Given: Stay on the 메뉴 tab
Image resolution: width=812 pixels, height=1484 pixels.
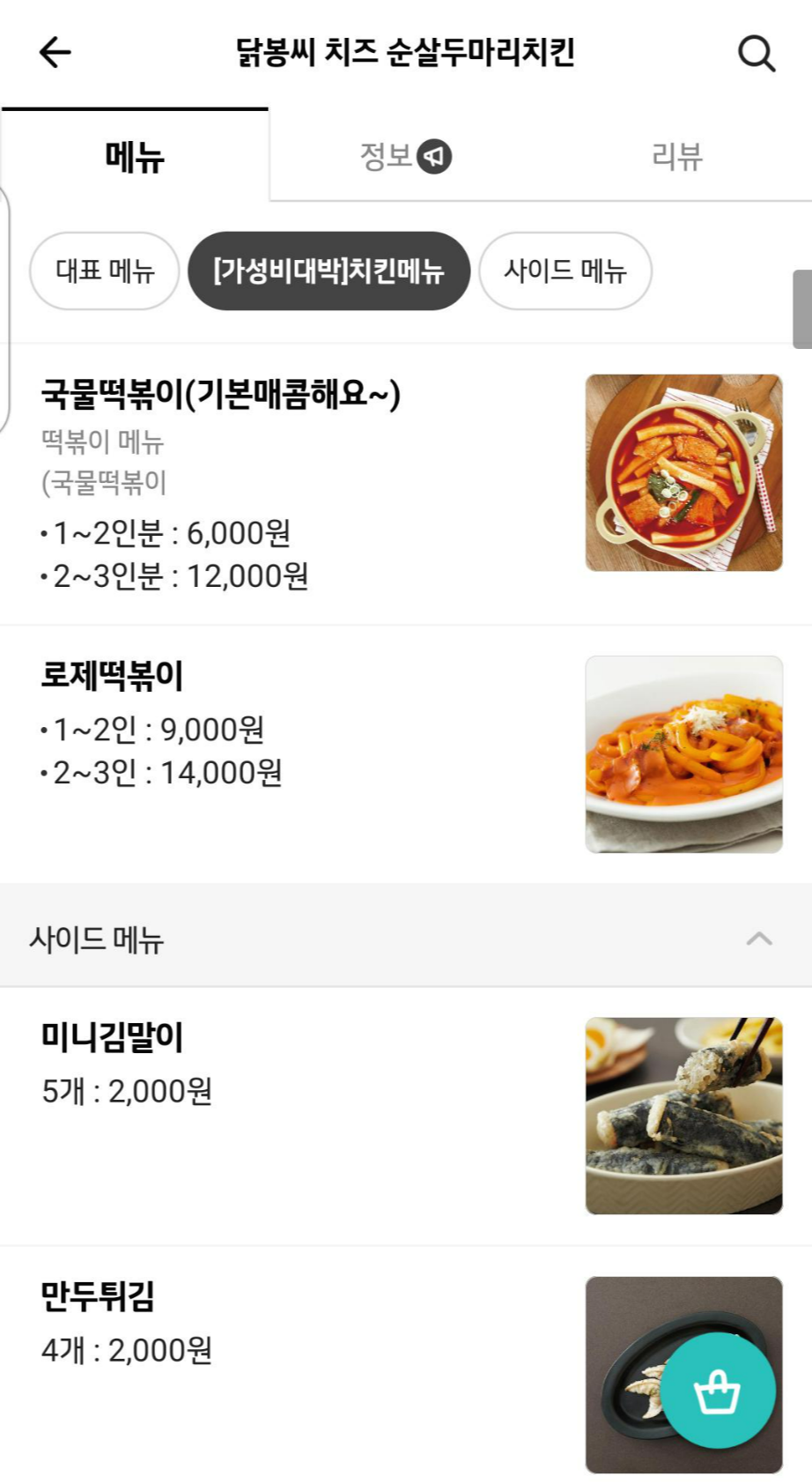Looking at the screenshot, I should [x=132, y=155].
